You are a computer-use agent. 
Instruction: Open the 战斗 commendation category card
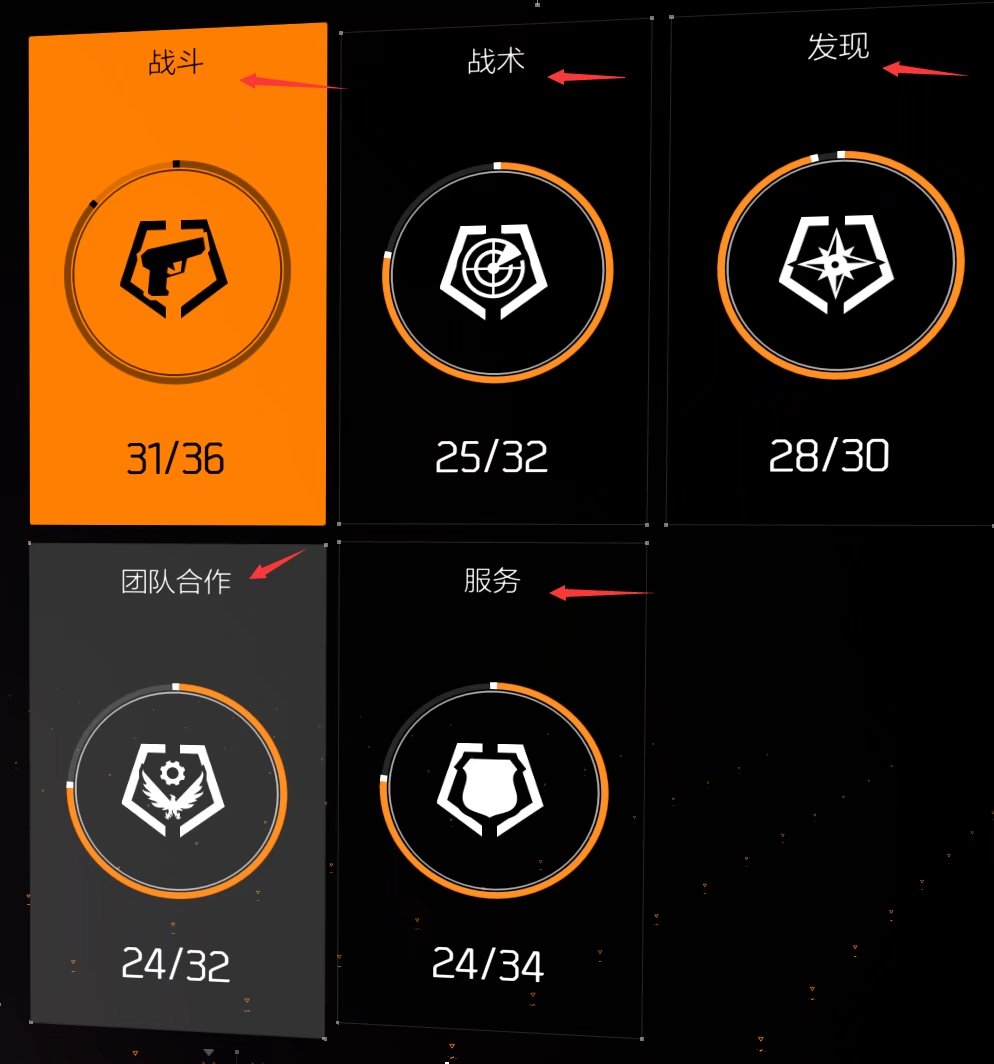pos(178,272)
